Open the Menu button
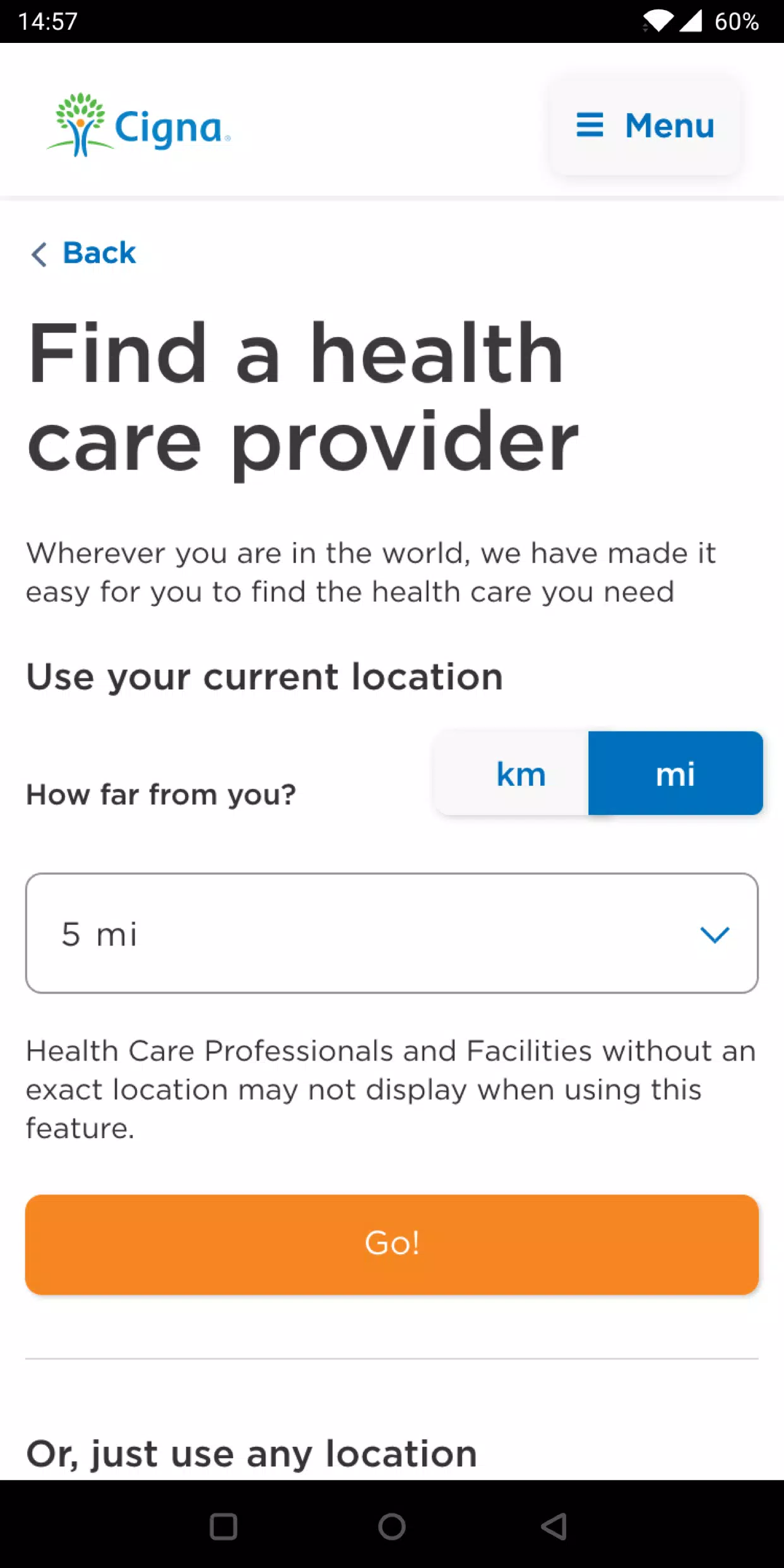 pos(645,126)
